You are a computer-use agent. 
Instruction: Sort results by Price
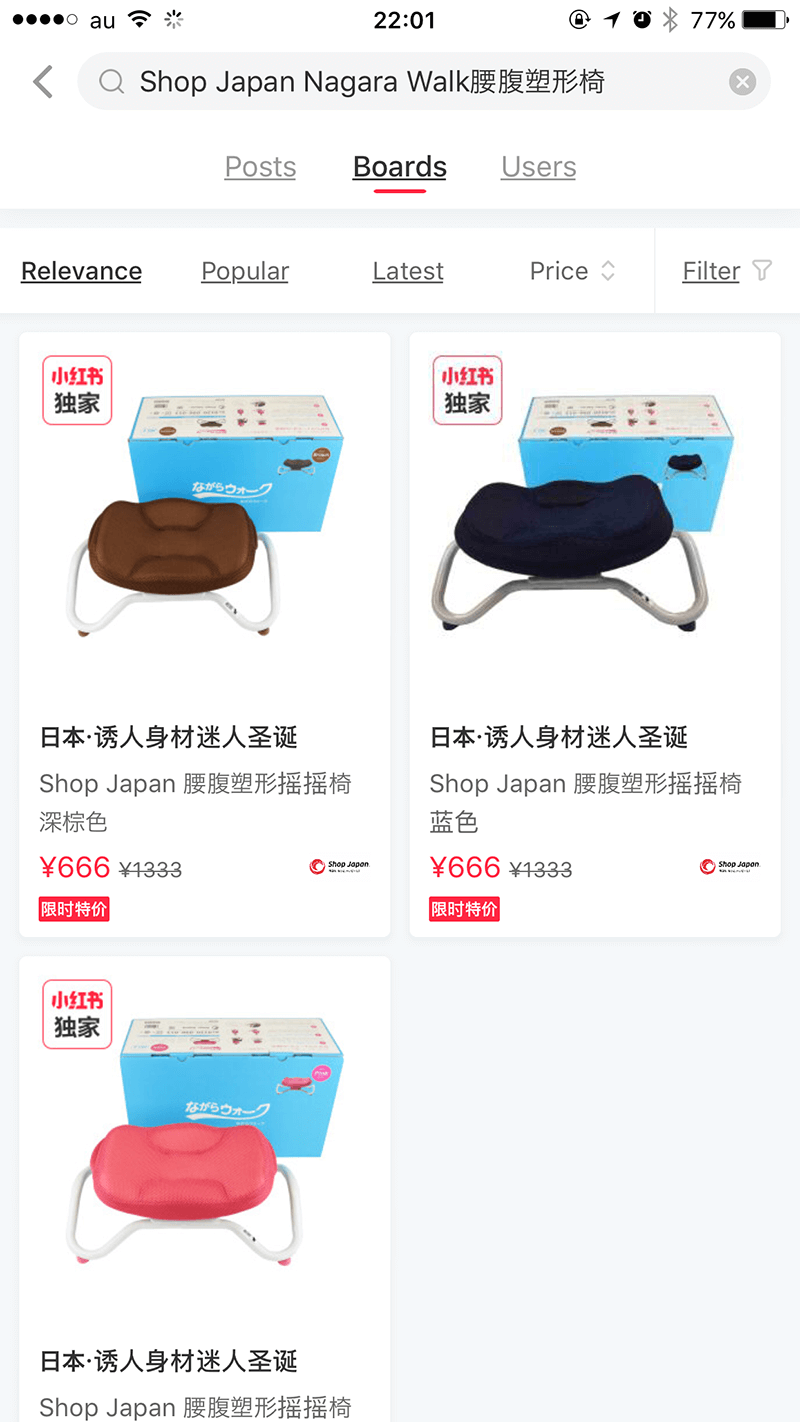(x=572, y=271)
